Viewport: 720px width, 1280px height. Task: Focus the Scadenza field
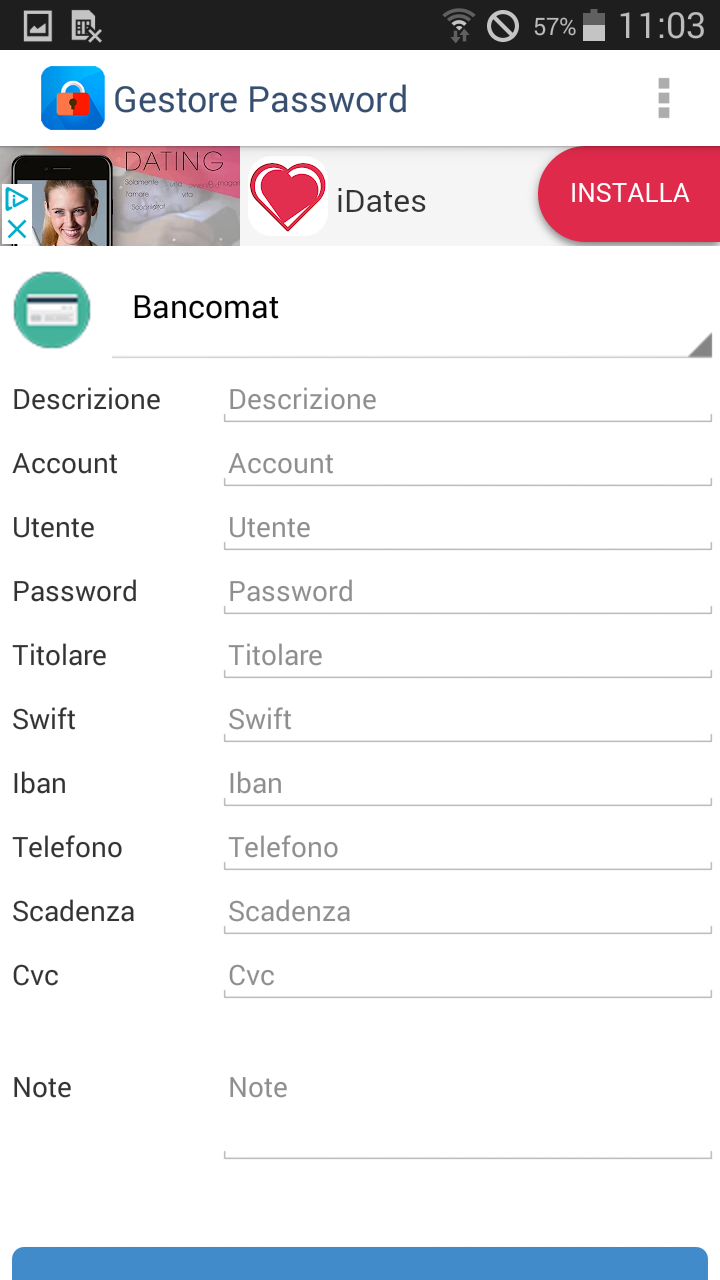pyautogui.click(x=468, y=912)
